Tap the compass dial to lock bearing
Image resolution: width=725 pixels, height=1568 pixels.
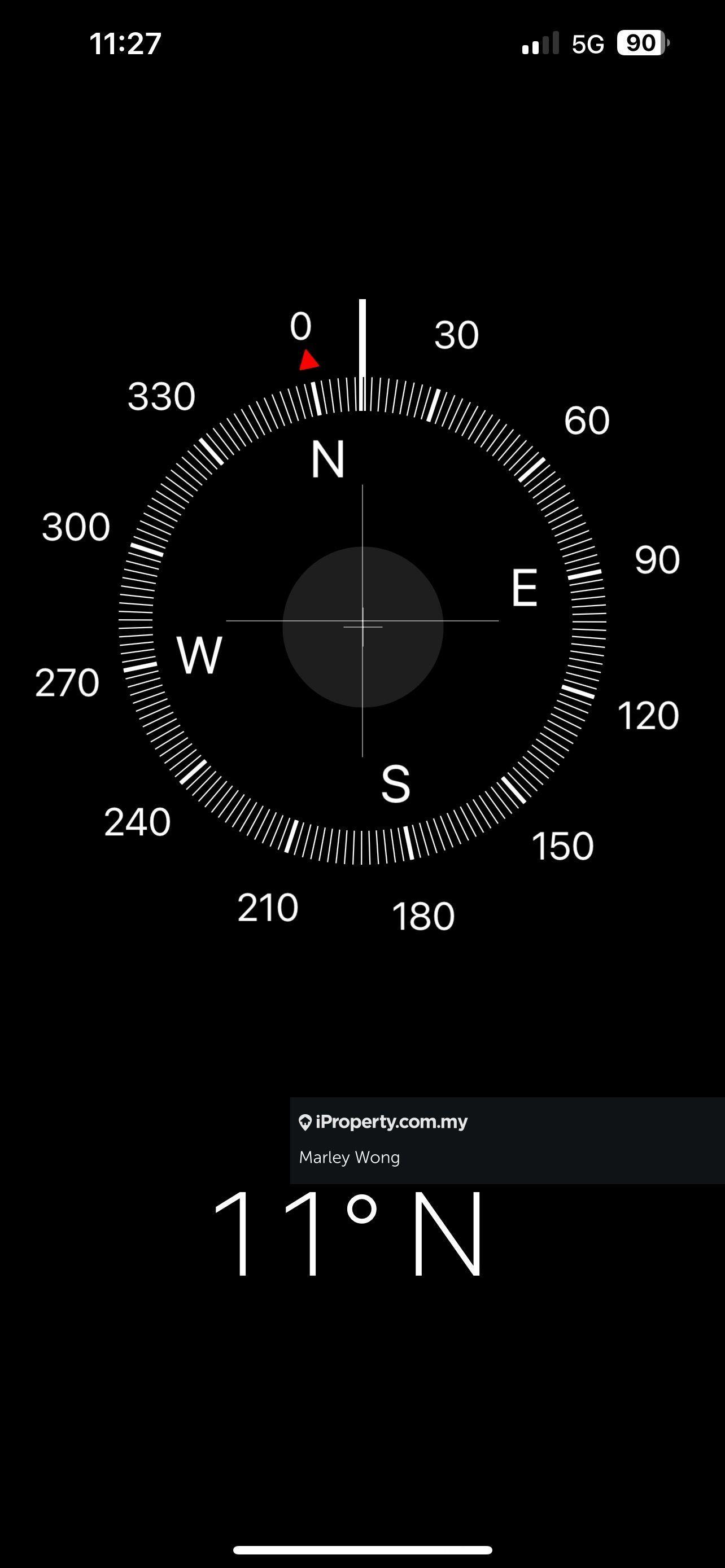362,621
